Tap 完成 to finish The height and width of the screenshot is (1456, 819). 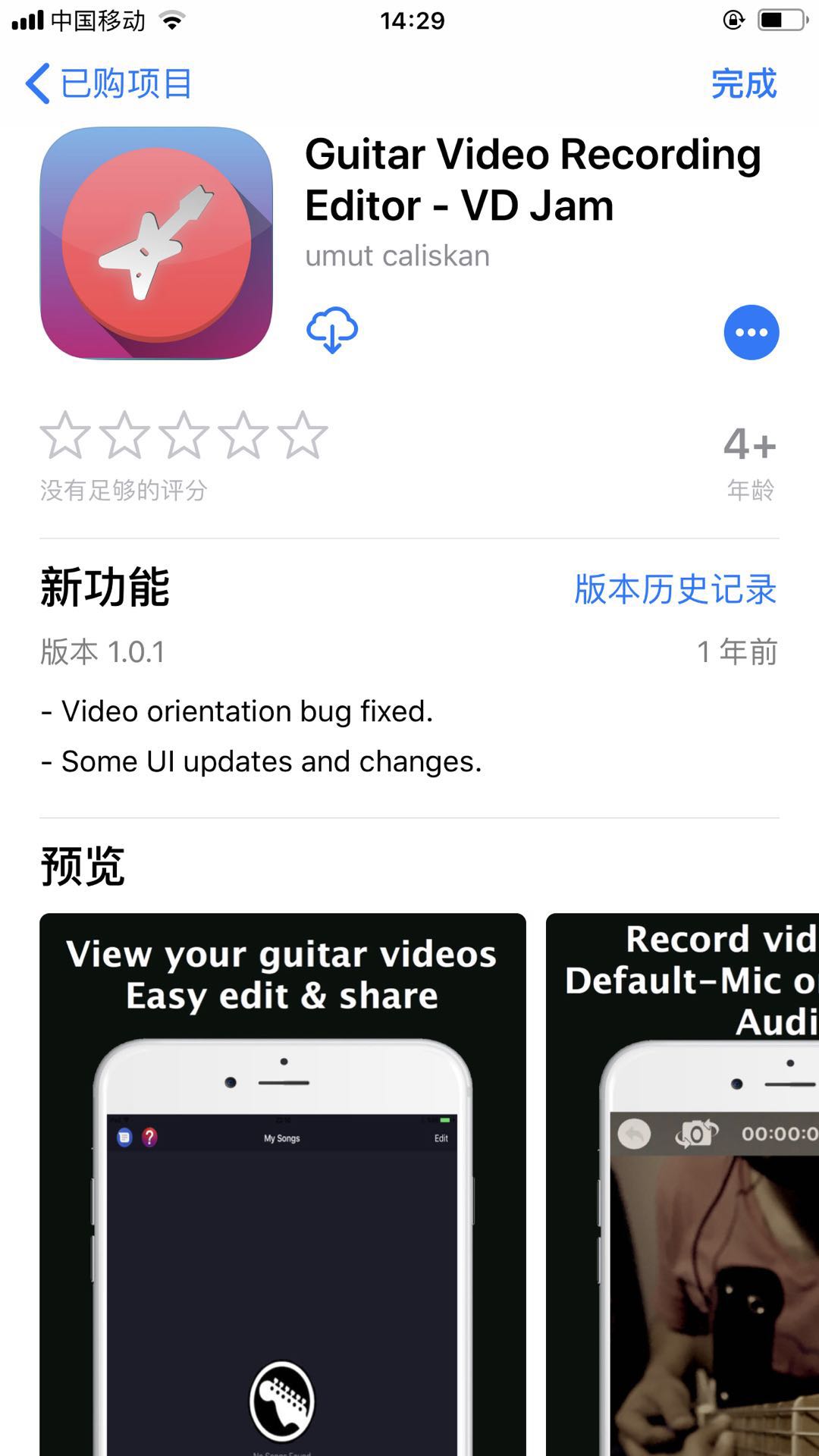coord(742,83)
